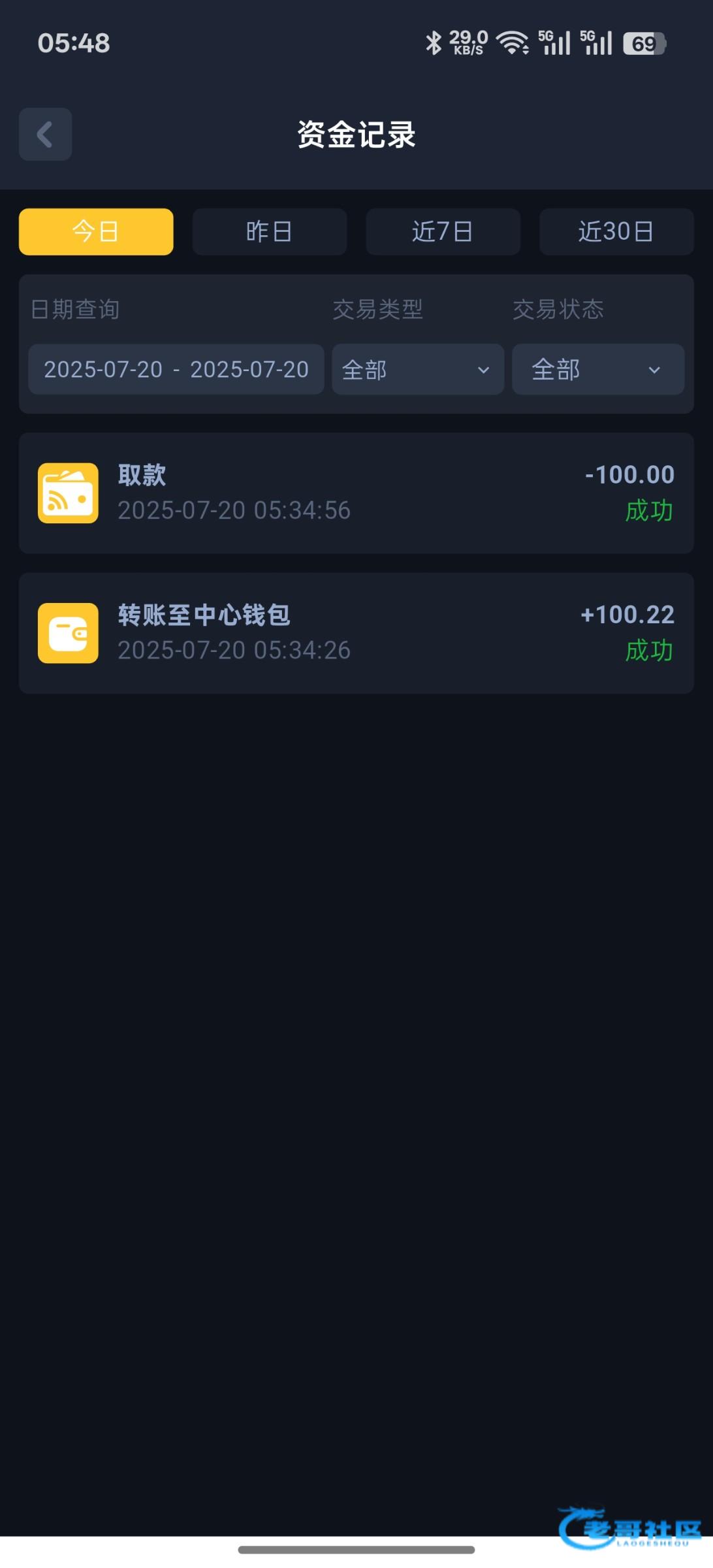Show records for 近7日

443,232
